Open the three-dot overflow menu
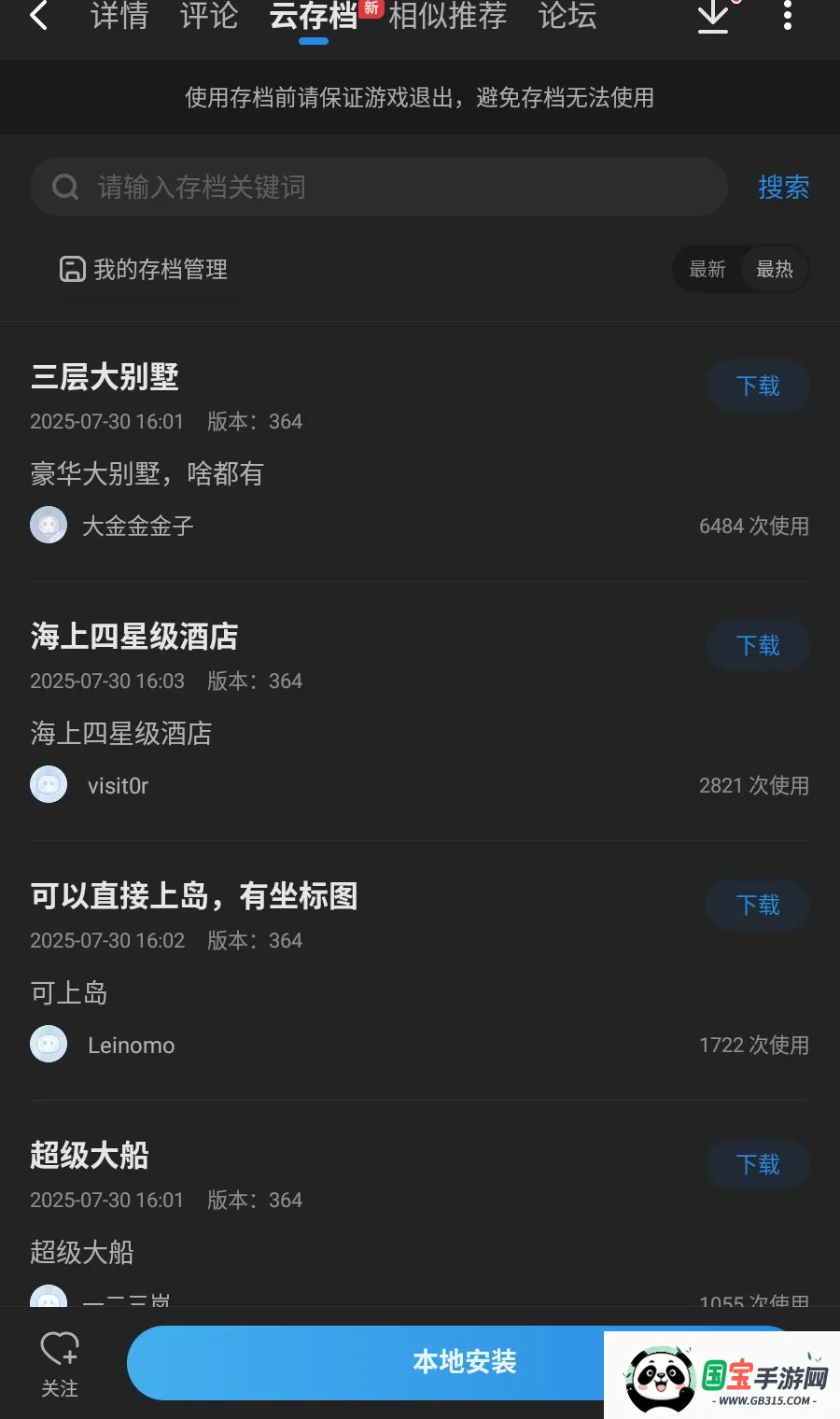 (x=788, y=15)
